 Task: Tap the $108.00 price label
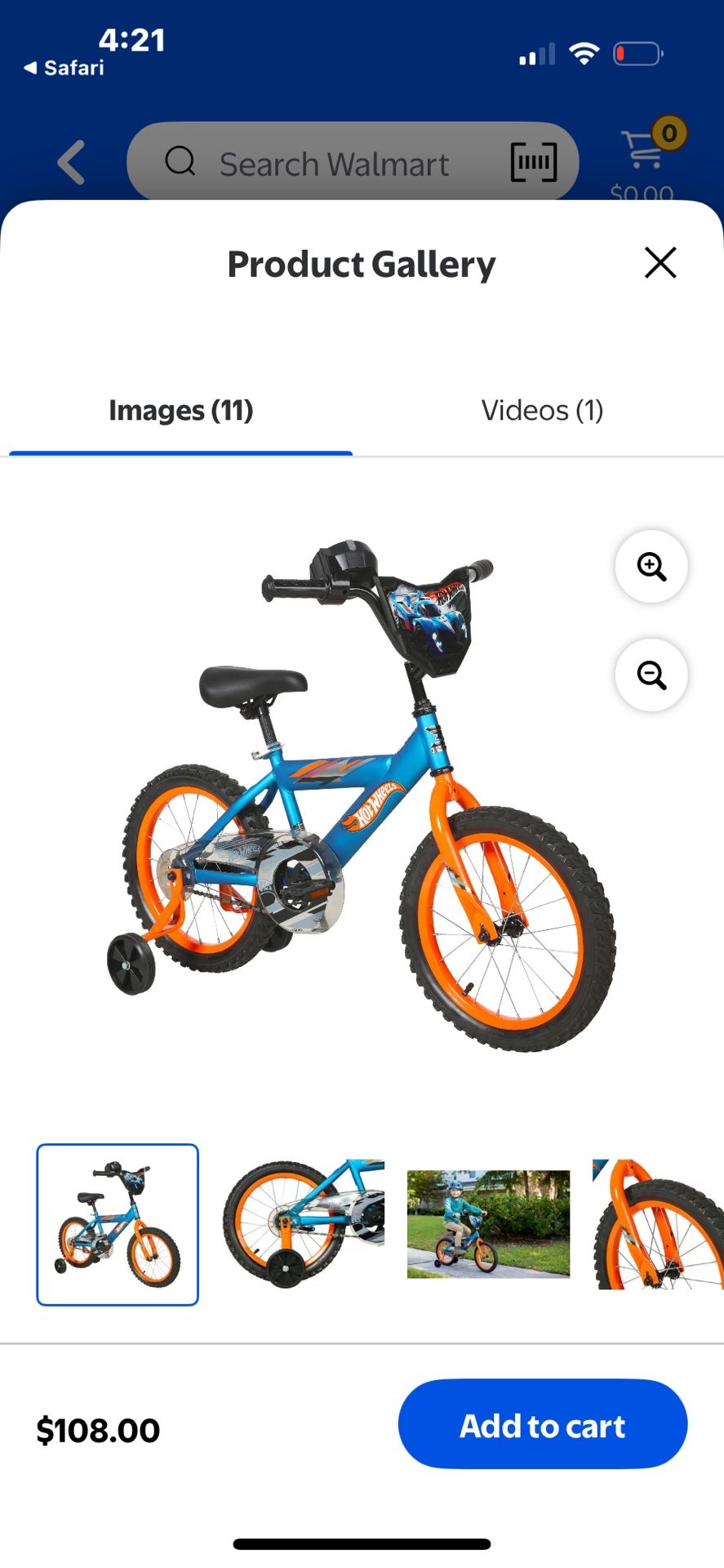(x=99, y=1429)
